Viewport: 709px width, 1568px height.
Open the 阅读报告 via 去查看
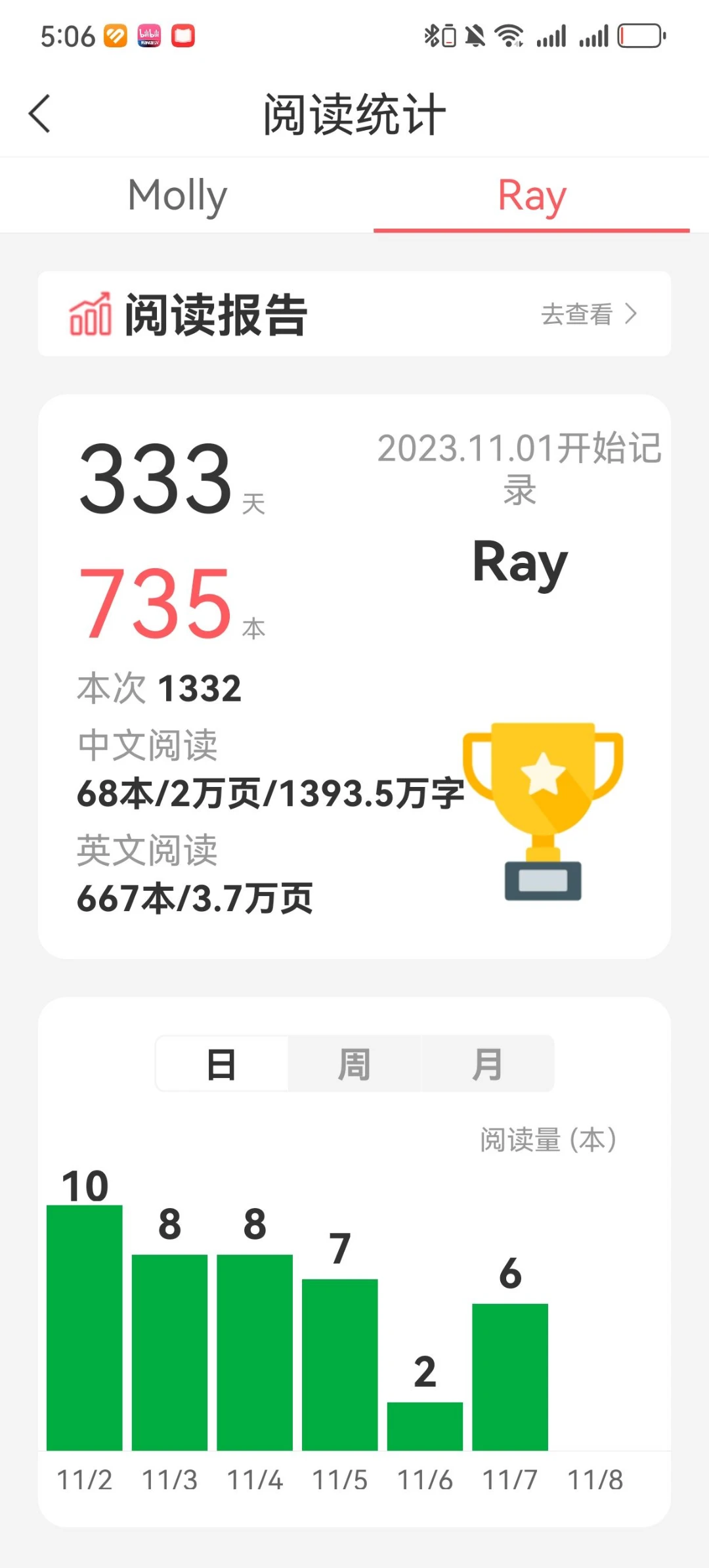(x=588, y=314)
